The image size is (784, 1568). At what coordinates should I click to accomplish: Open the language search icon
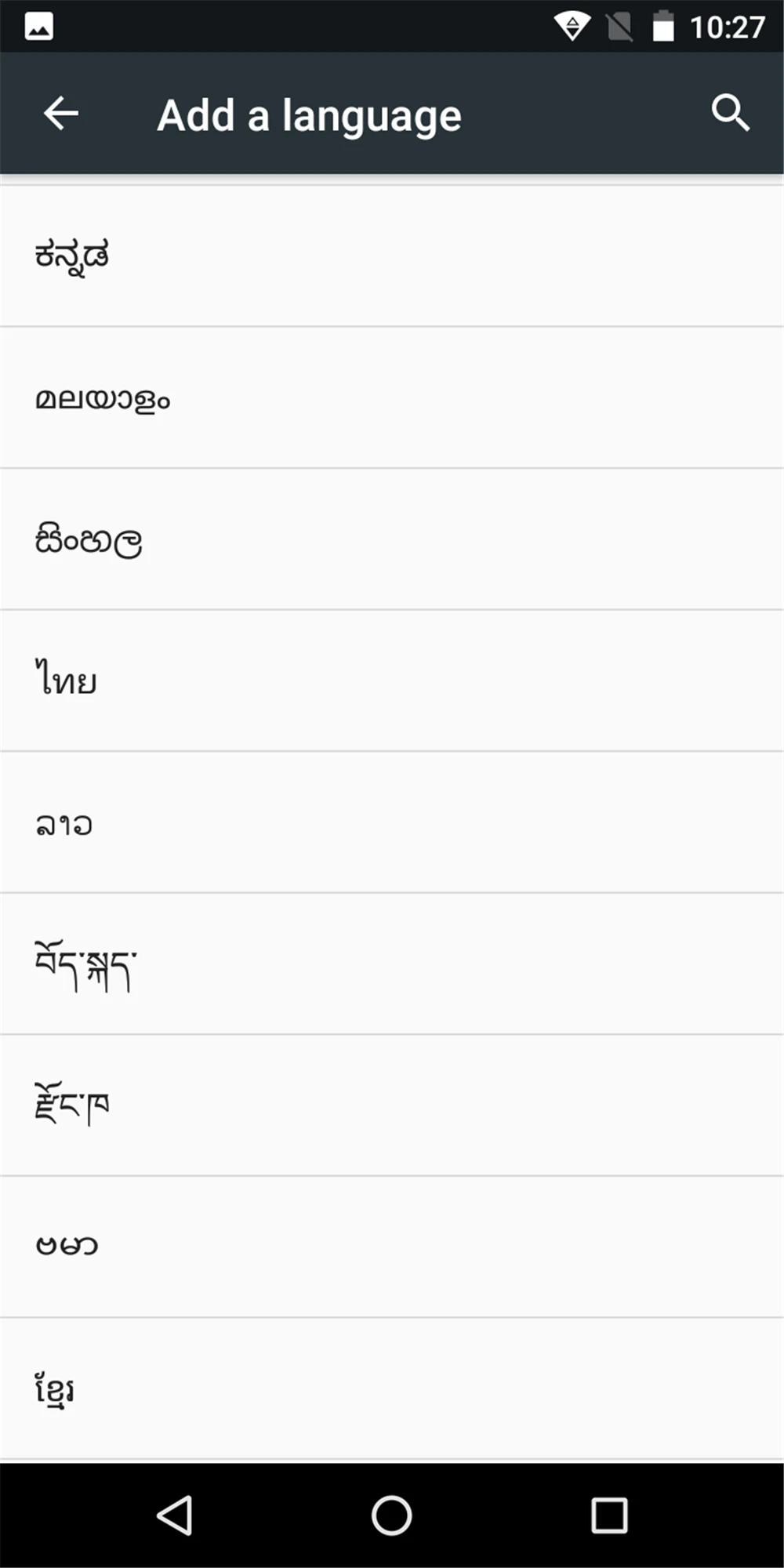[730, 114]
